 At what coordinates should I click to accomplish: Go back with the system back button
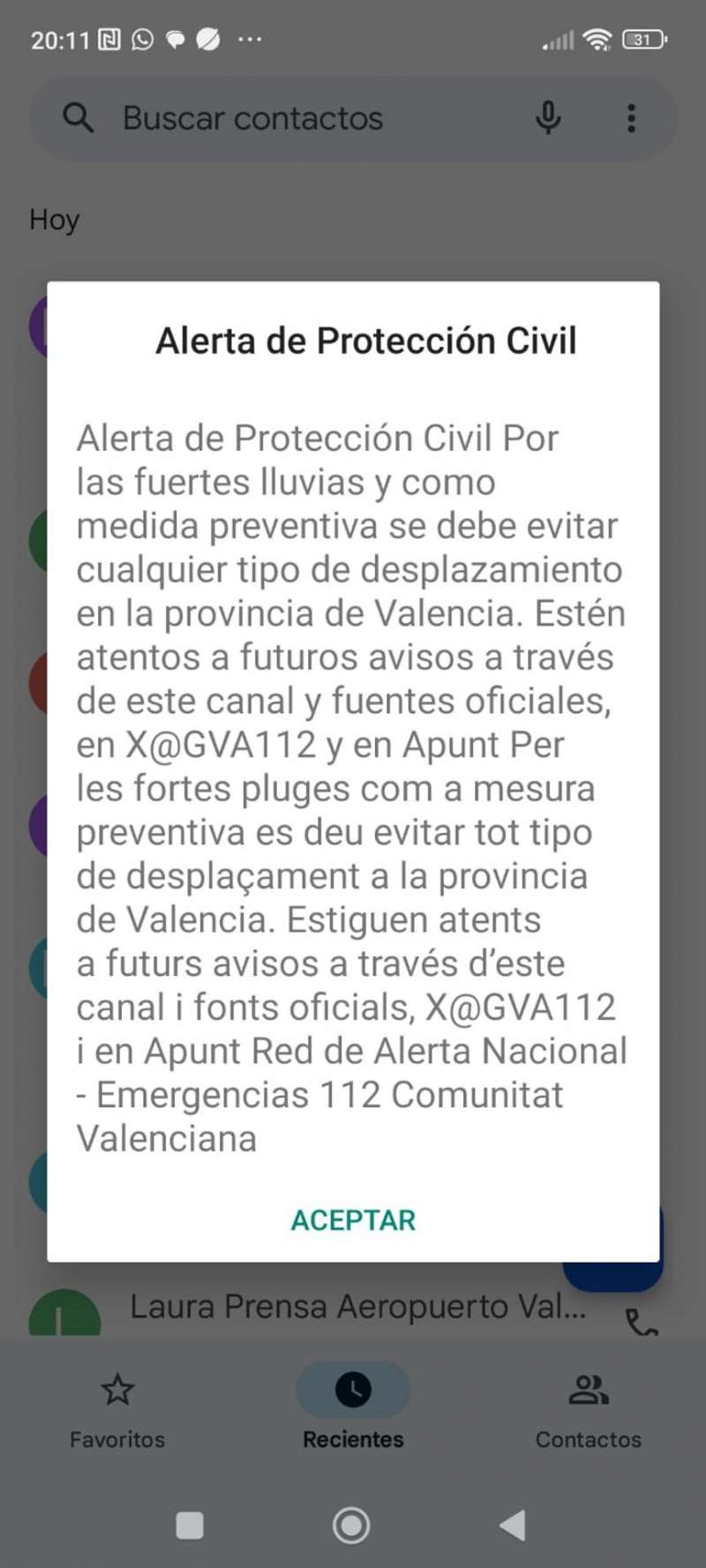513,1524
